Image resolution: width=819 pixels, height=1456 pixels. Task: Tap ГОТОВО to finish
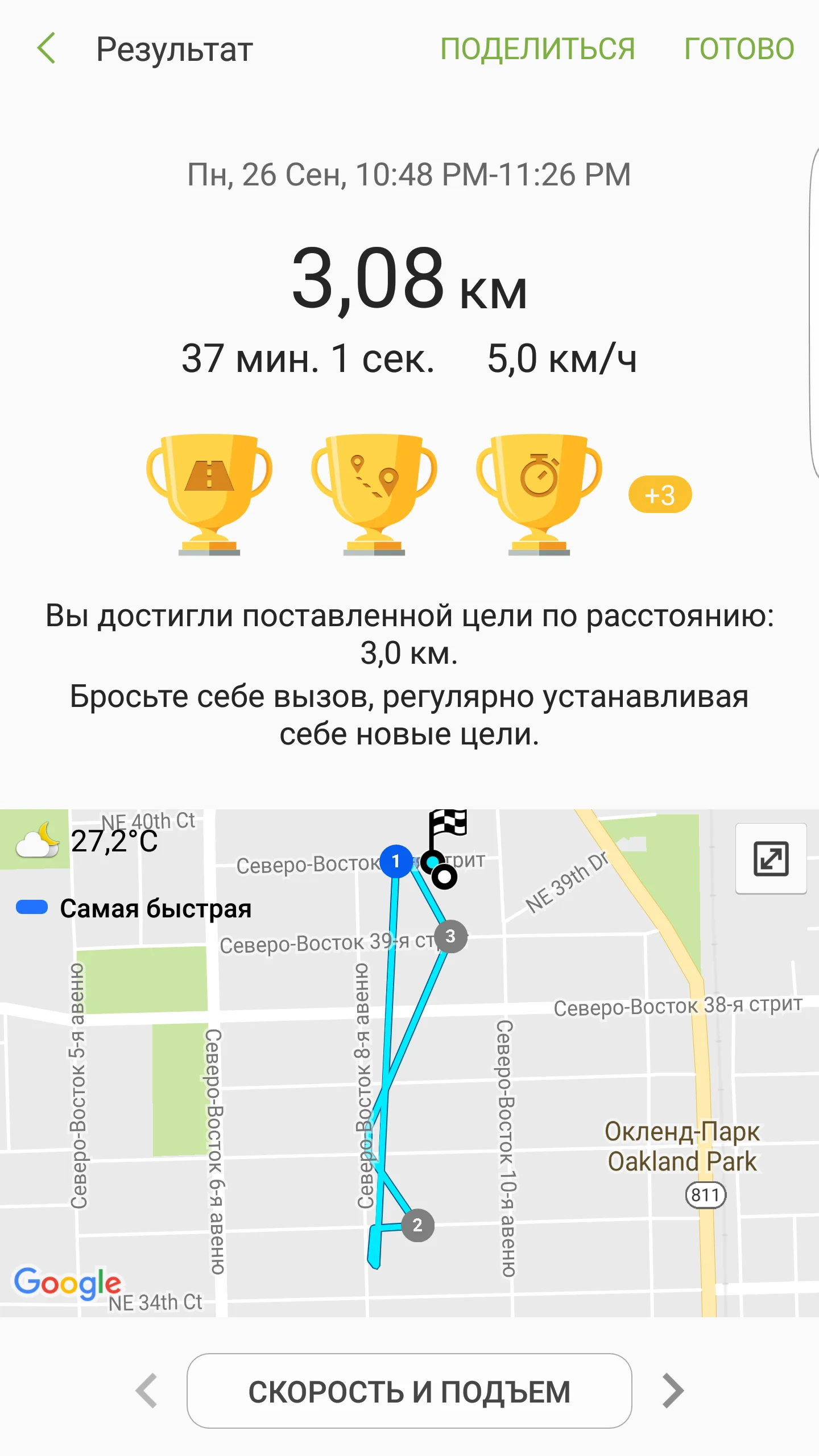click(739, 48)
